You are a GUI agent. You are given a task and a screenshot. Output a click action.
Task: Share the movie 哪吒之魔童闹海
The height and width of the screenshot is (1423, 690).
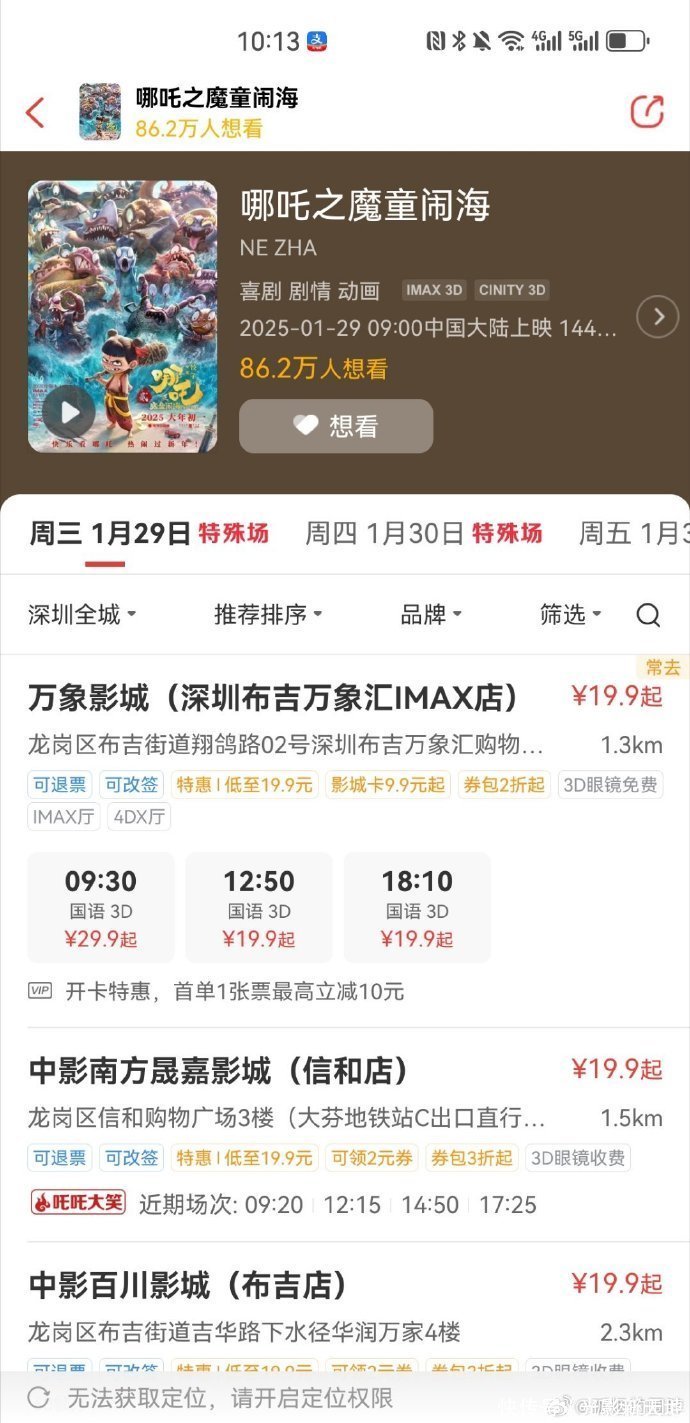click(647, 111)
